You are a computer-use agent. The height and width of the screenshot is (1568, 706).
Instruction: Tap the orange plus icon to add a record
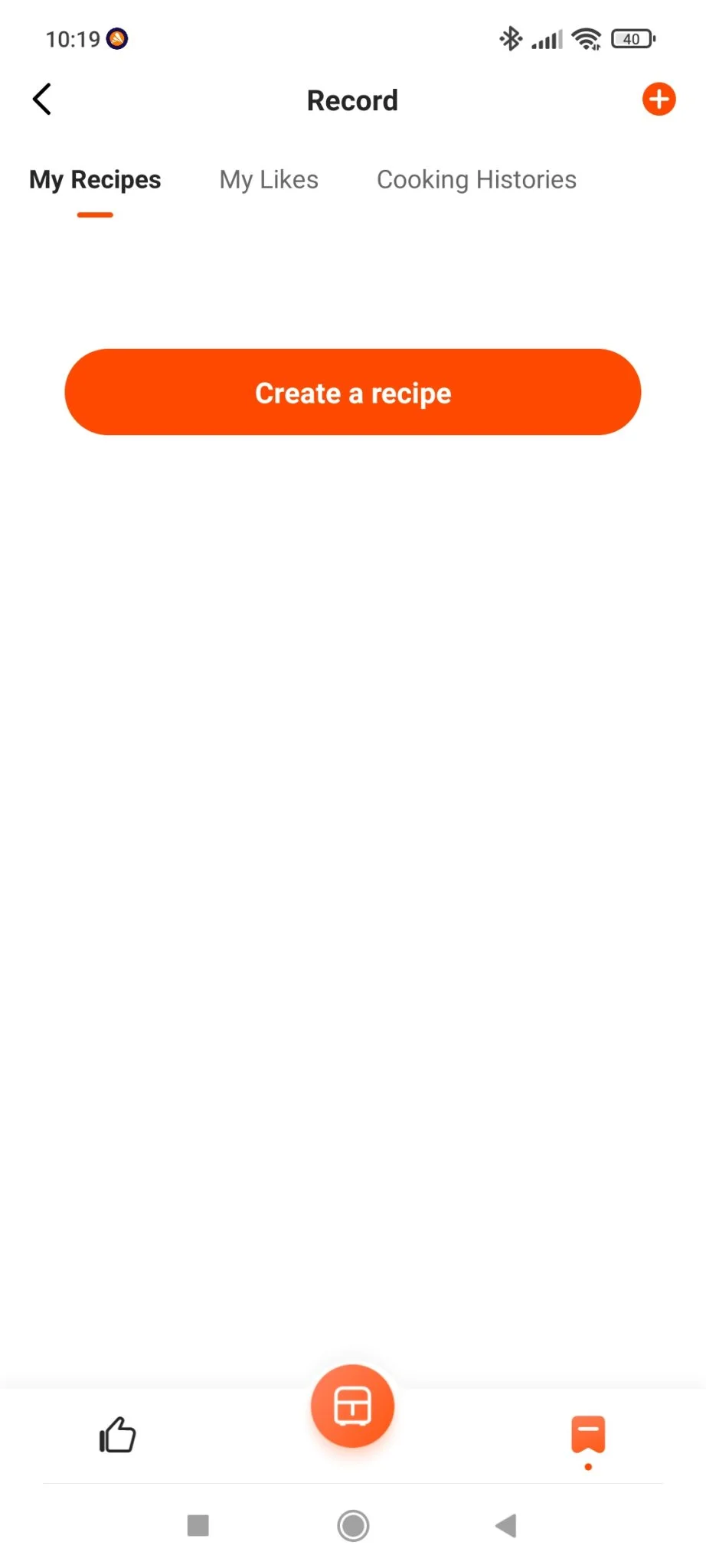pyautogui.click(x=658, y=100)
